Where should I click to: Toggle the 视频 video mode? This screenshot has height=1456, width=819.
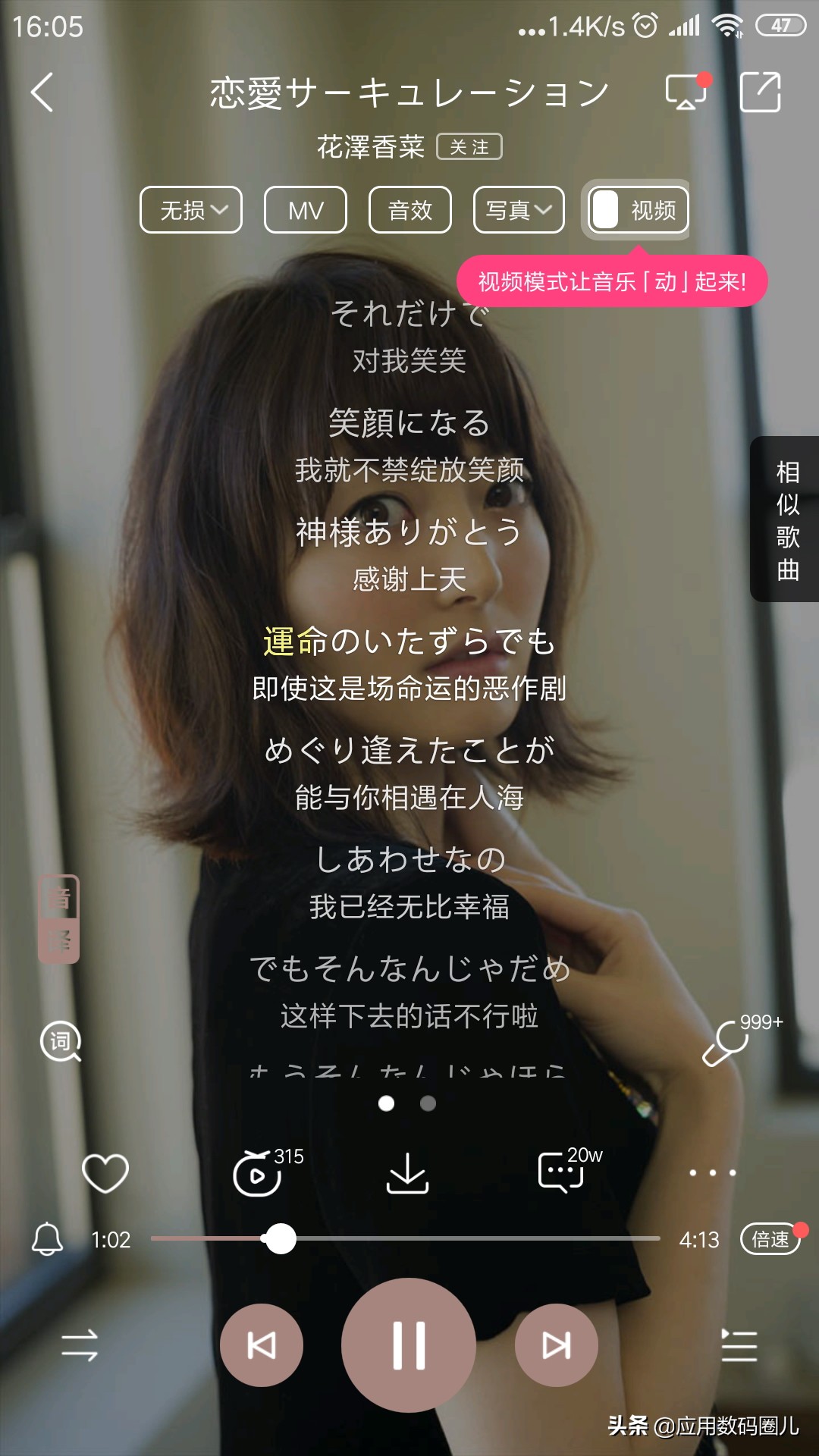coord(638,210)
